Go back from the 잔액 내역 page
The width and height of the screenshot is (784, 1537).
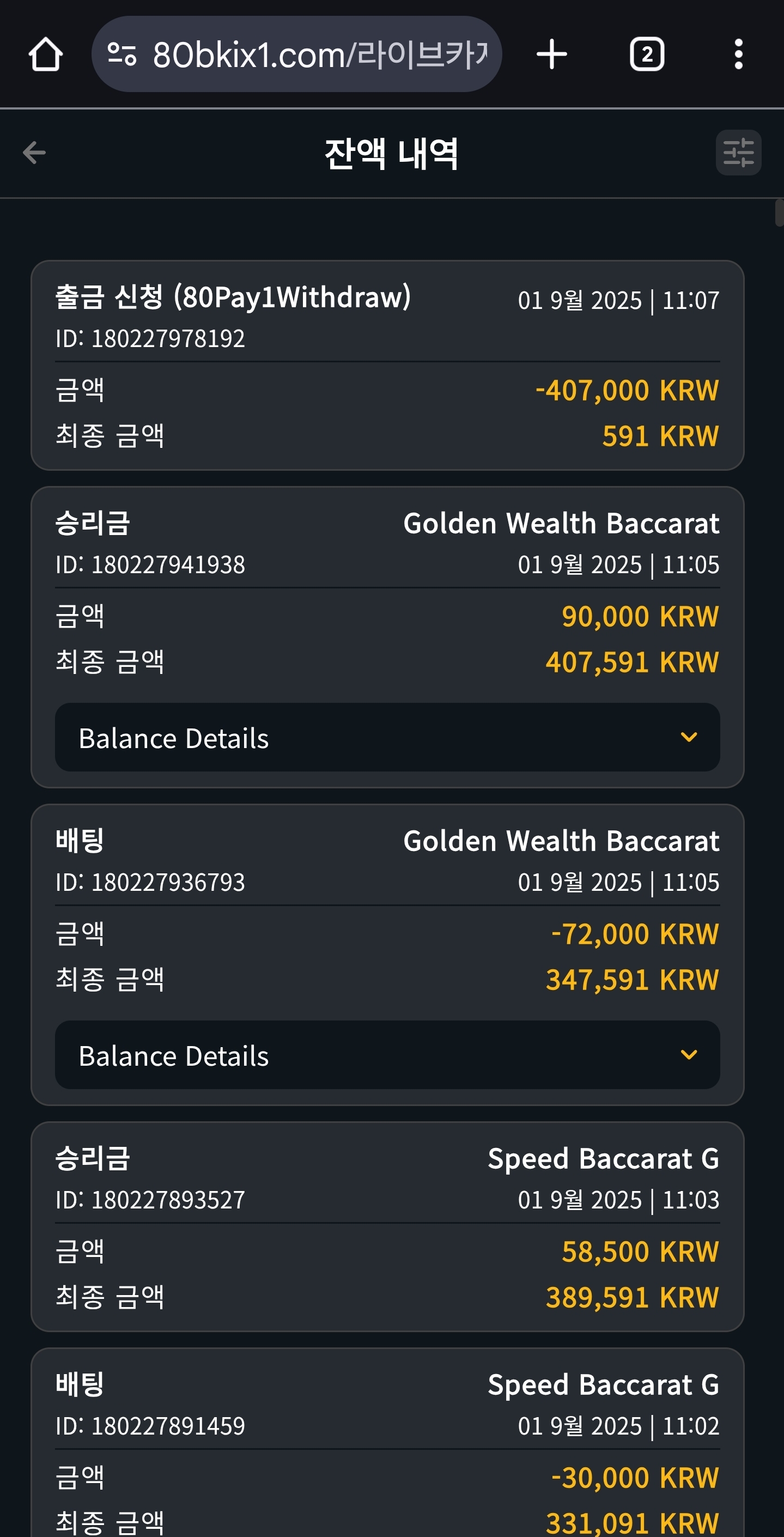34,153
